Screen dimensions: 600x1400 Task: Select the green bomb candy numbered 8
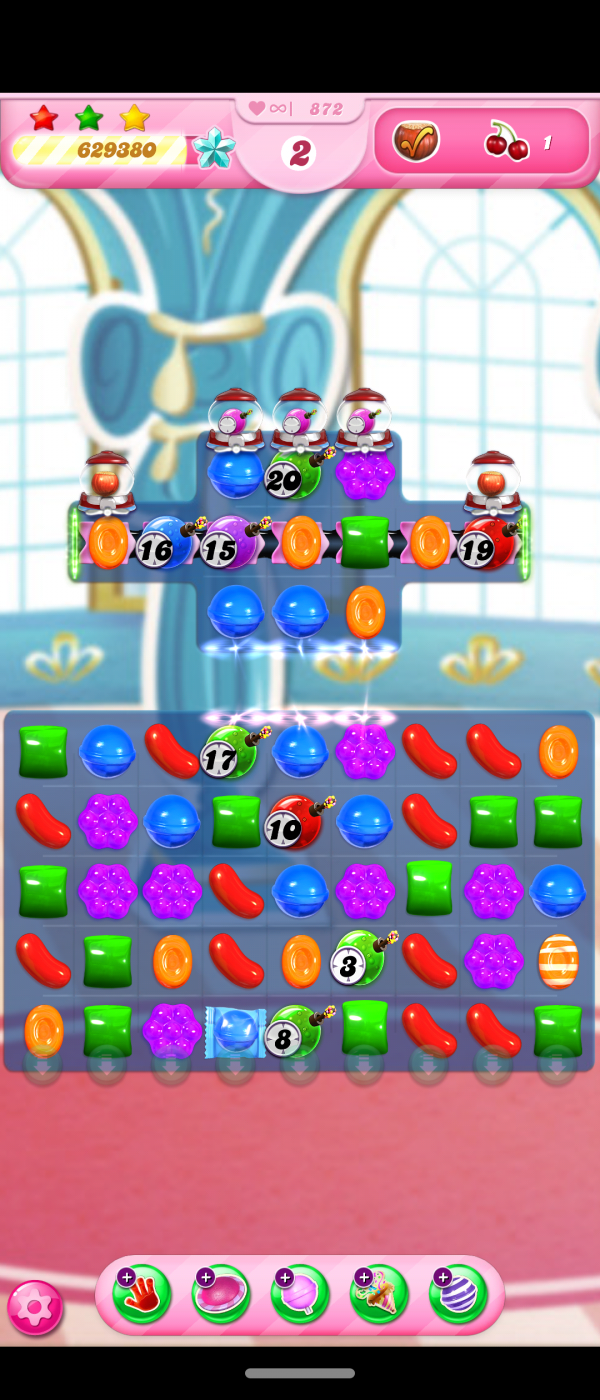(295, 1032)
